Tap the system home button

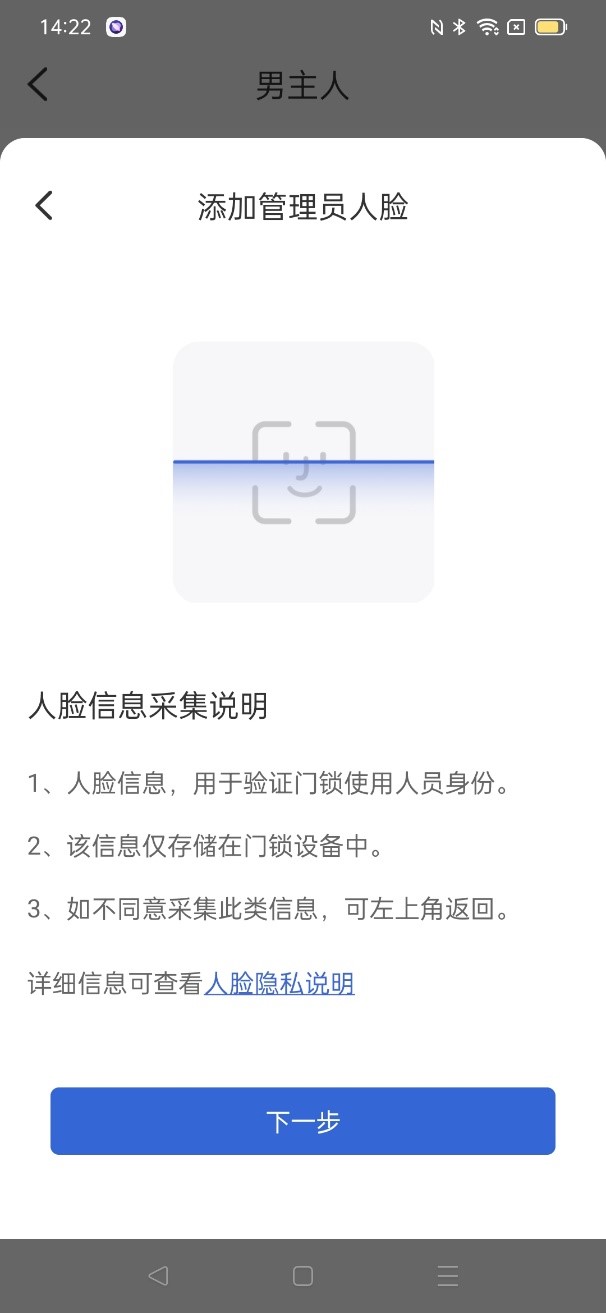point(303,1276)
